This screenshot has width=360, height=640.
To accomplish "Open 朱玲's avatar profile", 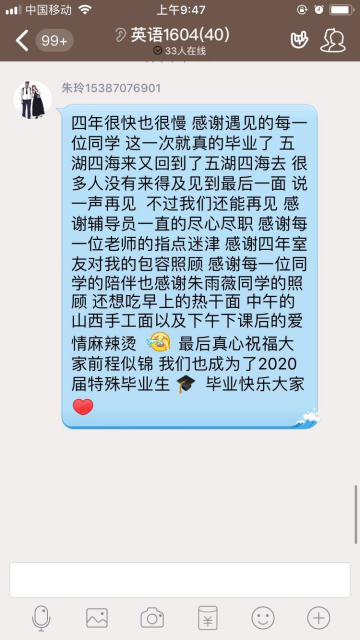I will coord(33,100).
